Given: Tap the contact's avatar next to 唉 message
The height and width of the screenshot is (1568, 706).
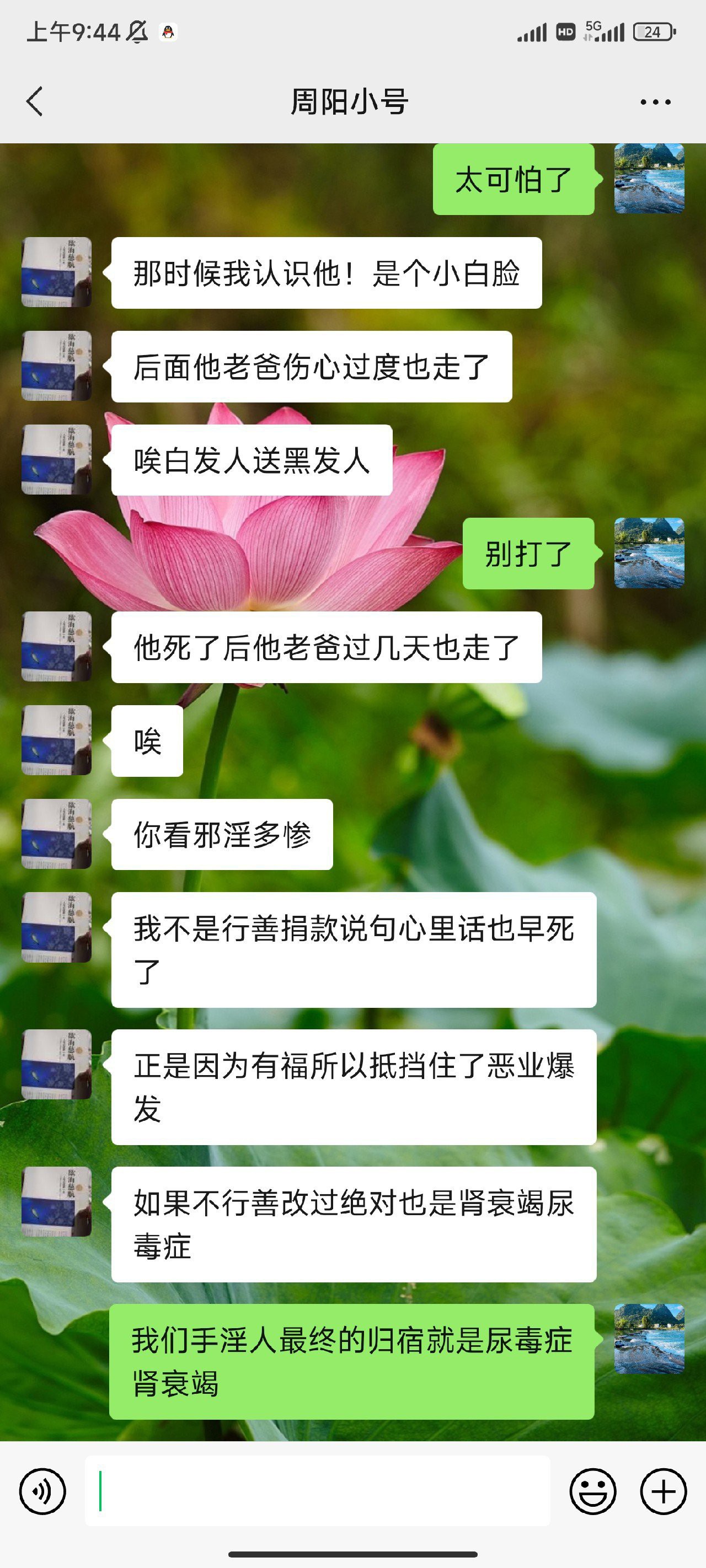Looking at the screenshot, I should [x=58, y=740].
